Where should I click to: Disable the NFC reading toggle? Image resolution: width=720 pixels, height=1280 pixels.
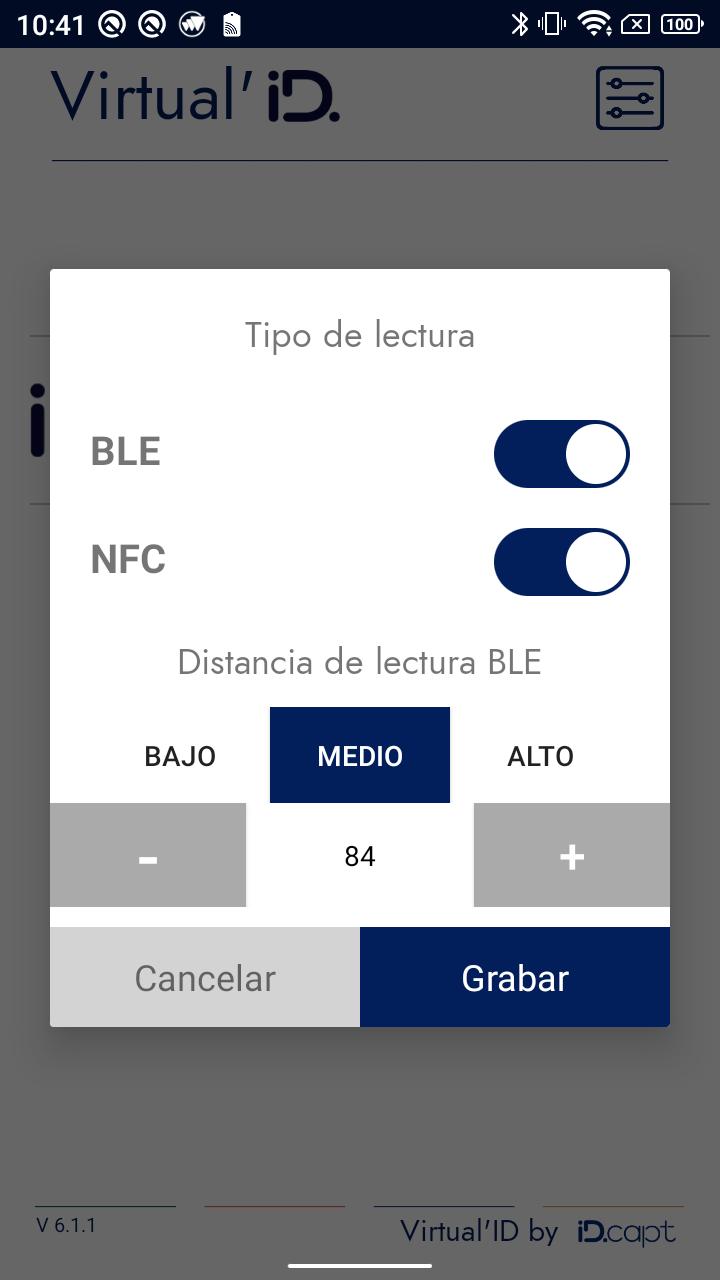coord(561,562)
